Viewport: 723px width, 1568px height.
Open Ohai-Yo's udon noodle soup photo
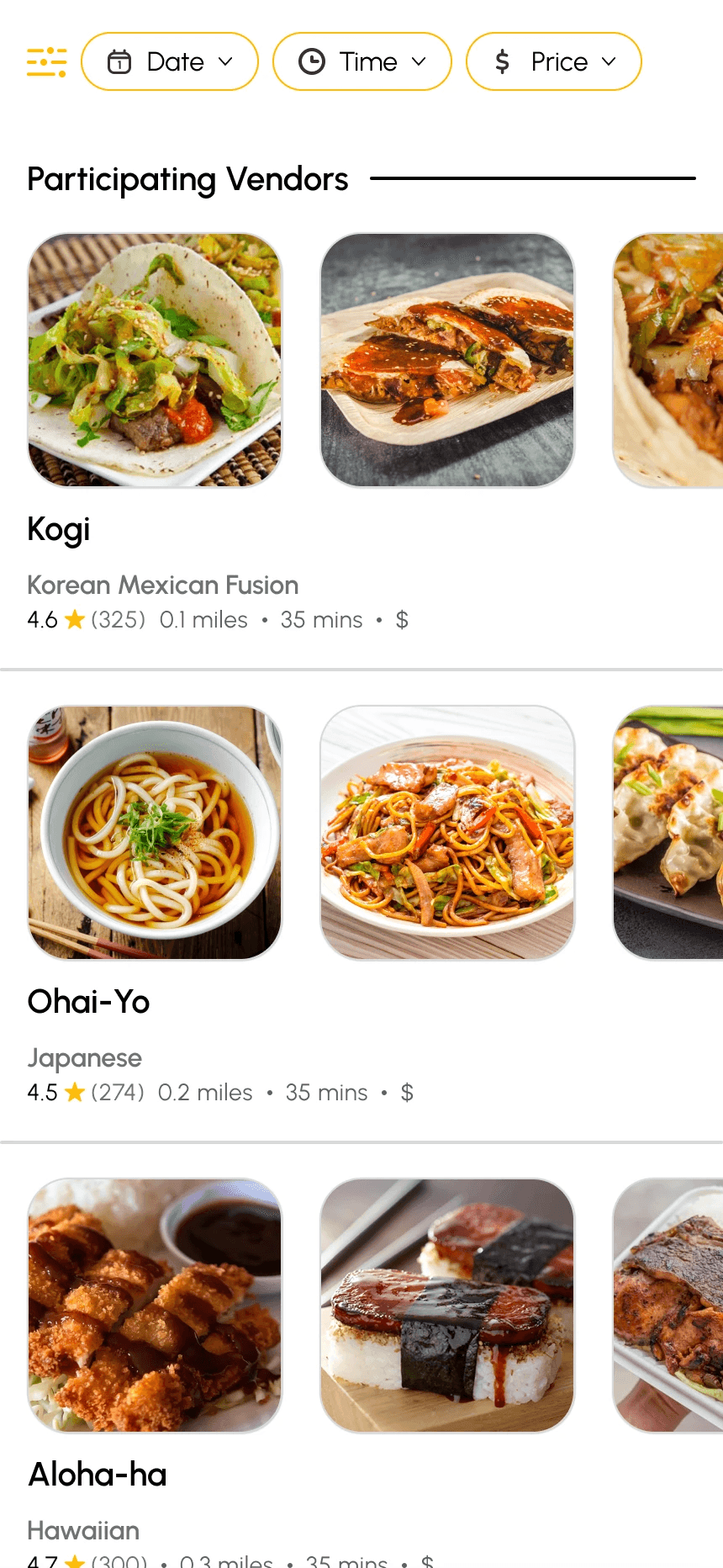[x=155, y=833]
